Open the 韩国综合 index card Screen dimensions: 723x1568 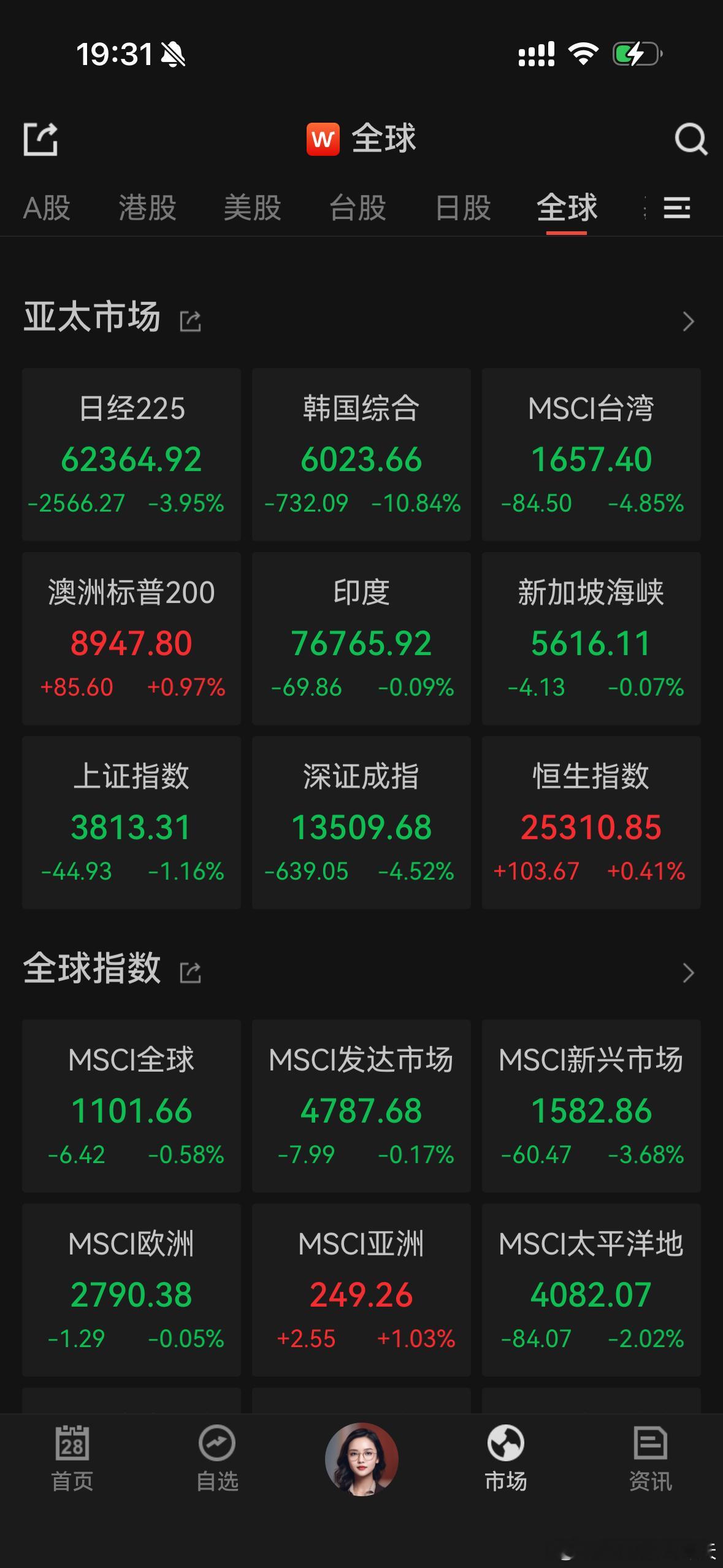point(361,455)
